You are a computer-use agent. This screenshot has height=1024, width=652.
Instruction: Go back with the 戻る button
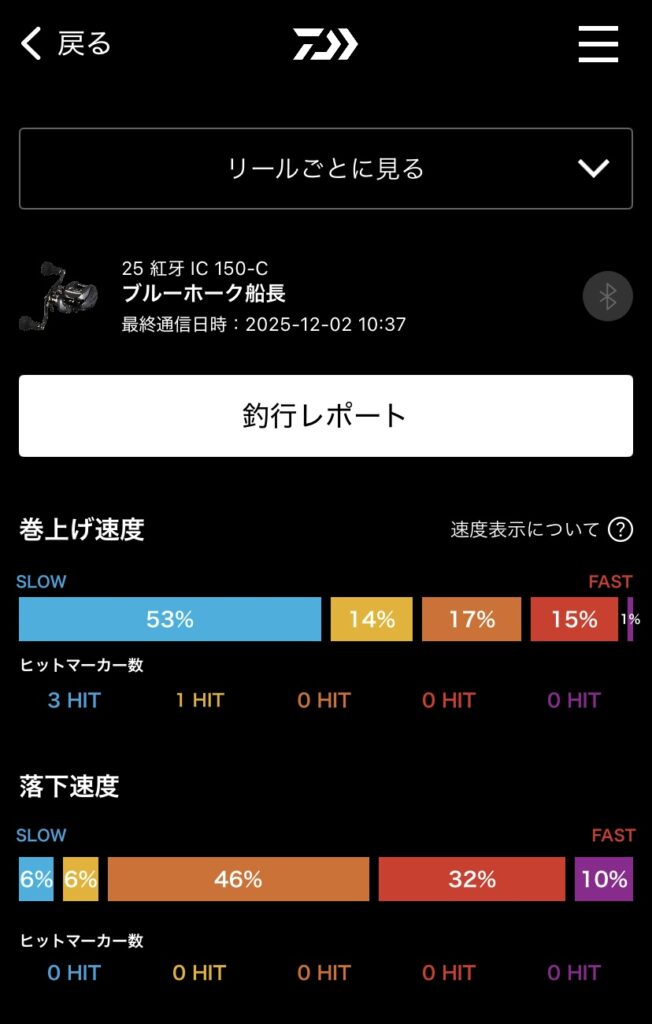[x=66, y=44]
